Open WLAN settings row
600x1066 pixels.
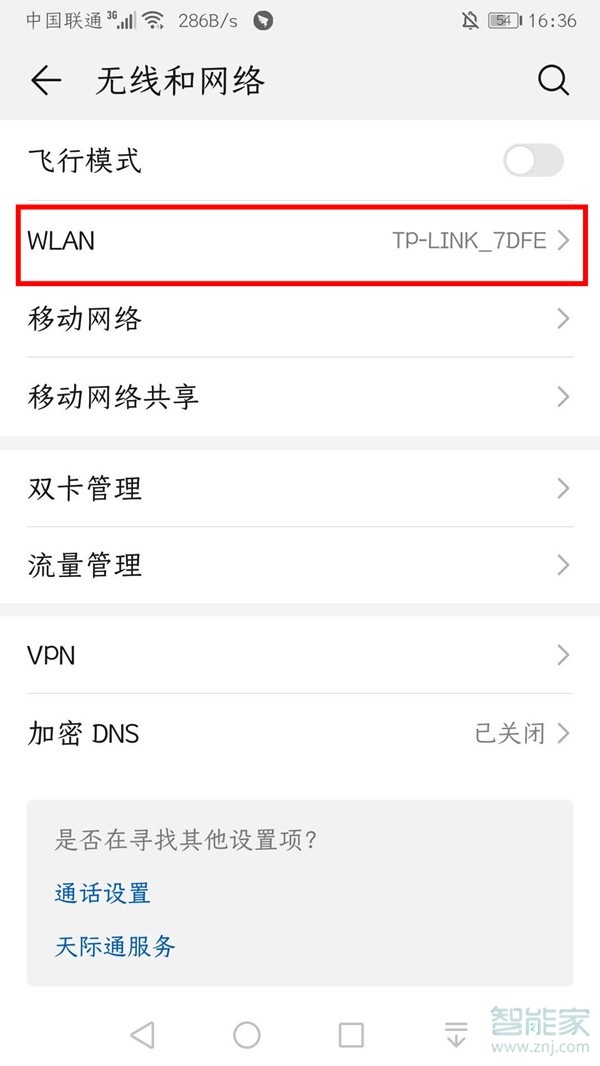pos(300,241)
